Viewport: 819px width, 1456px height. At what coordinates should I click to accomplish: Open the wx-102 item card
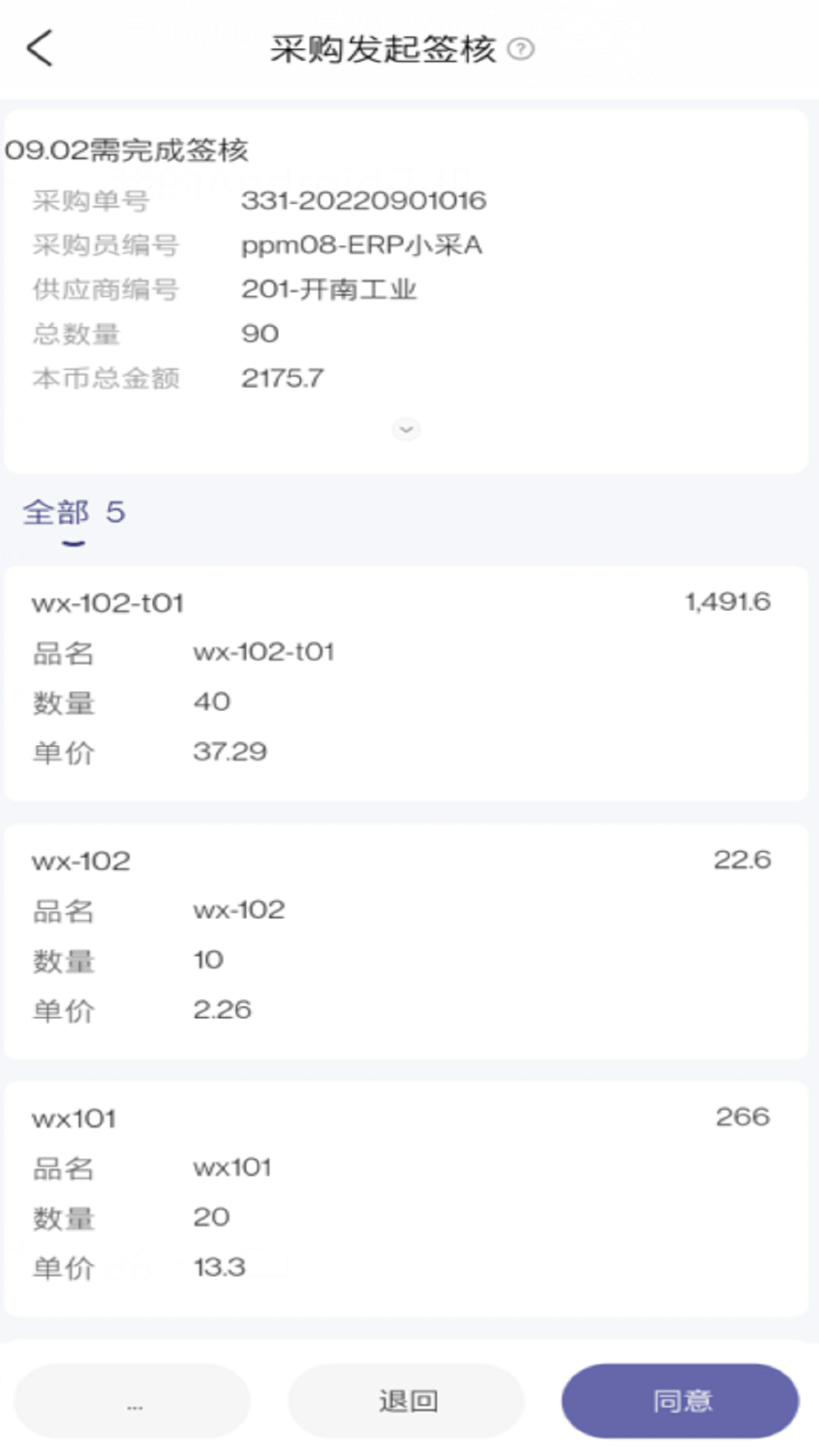(x=409, y=937)
